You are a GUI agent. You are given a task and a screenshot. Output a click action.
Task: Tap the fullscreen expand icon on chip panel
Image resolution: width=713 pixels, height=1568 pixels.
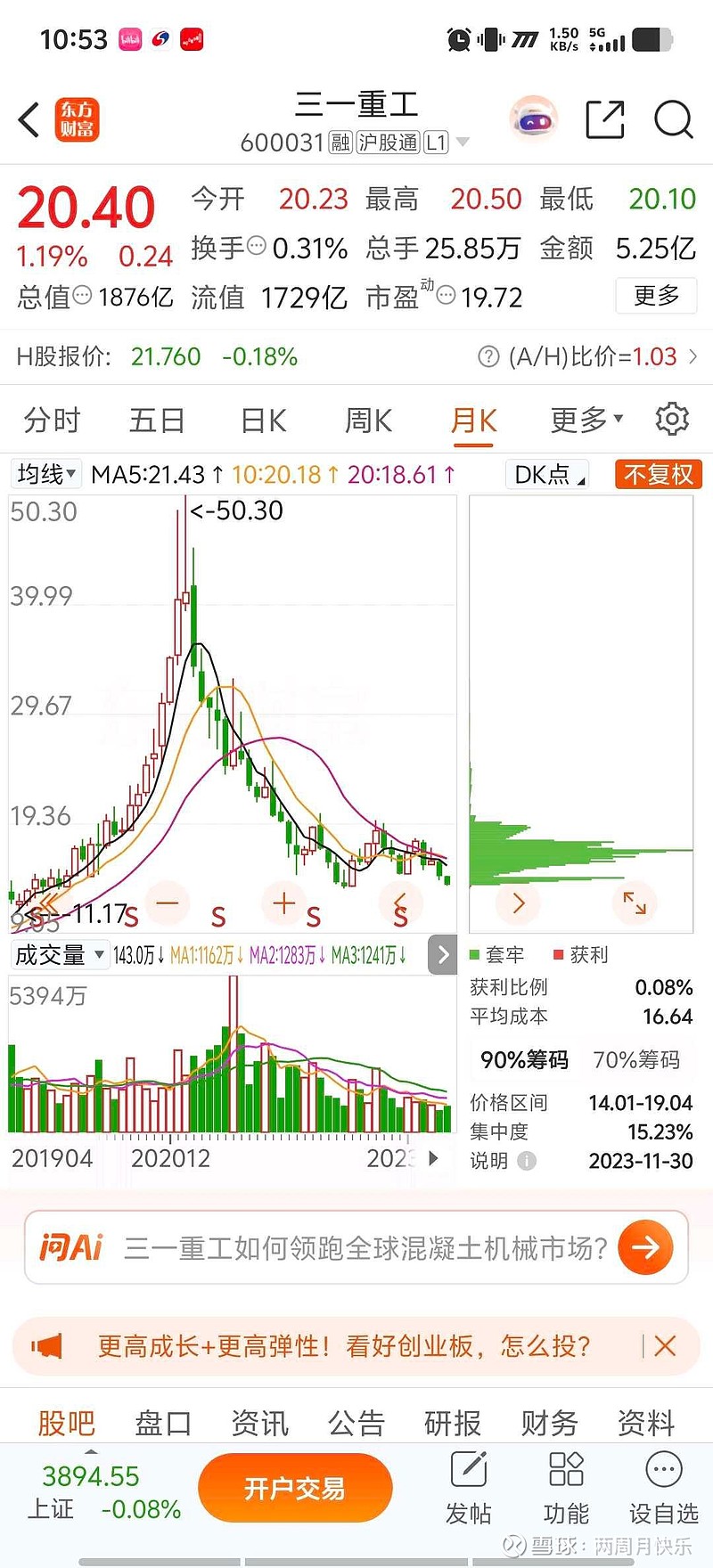(635, 902)
